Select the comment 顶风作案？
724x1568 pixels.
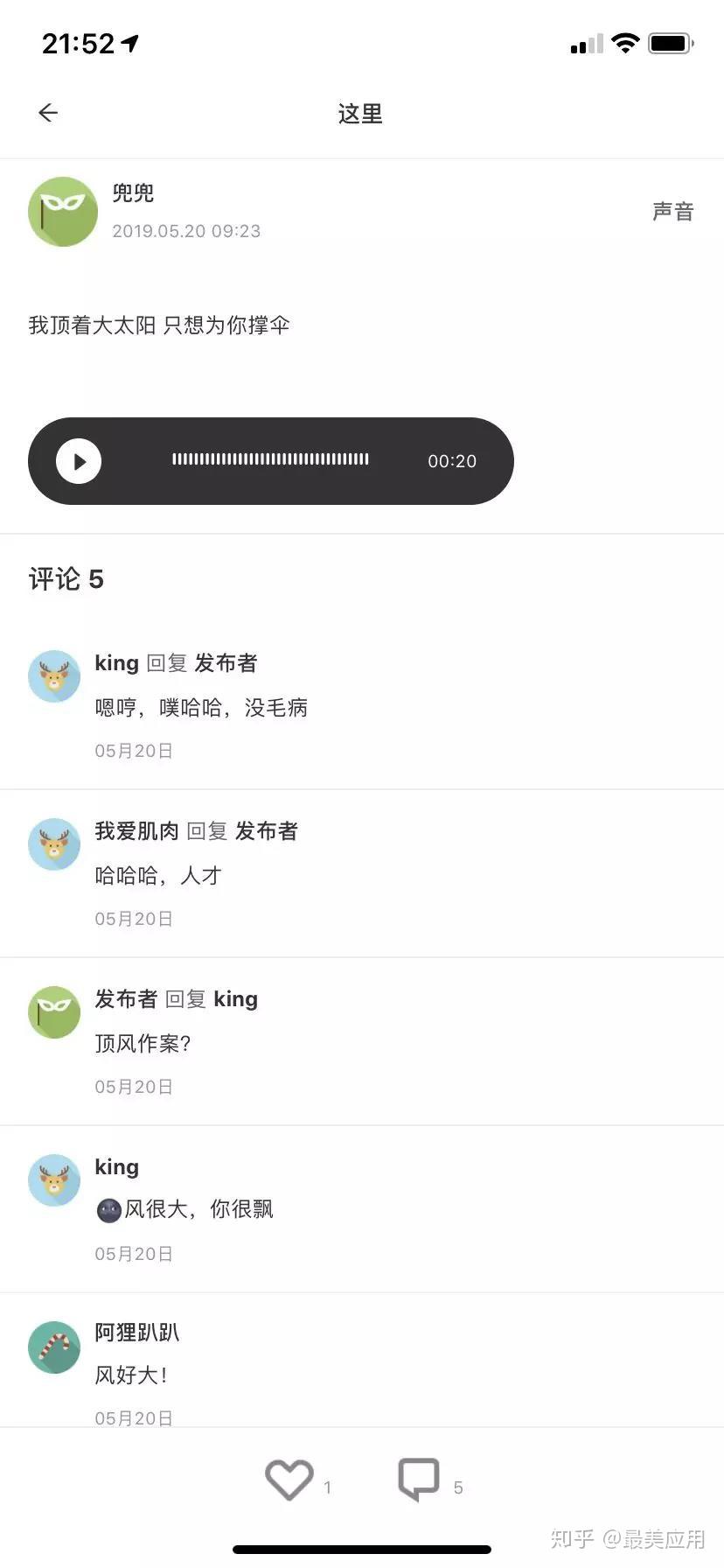click(143, 1043)
